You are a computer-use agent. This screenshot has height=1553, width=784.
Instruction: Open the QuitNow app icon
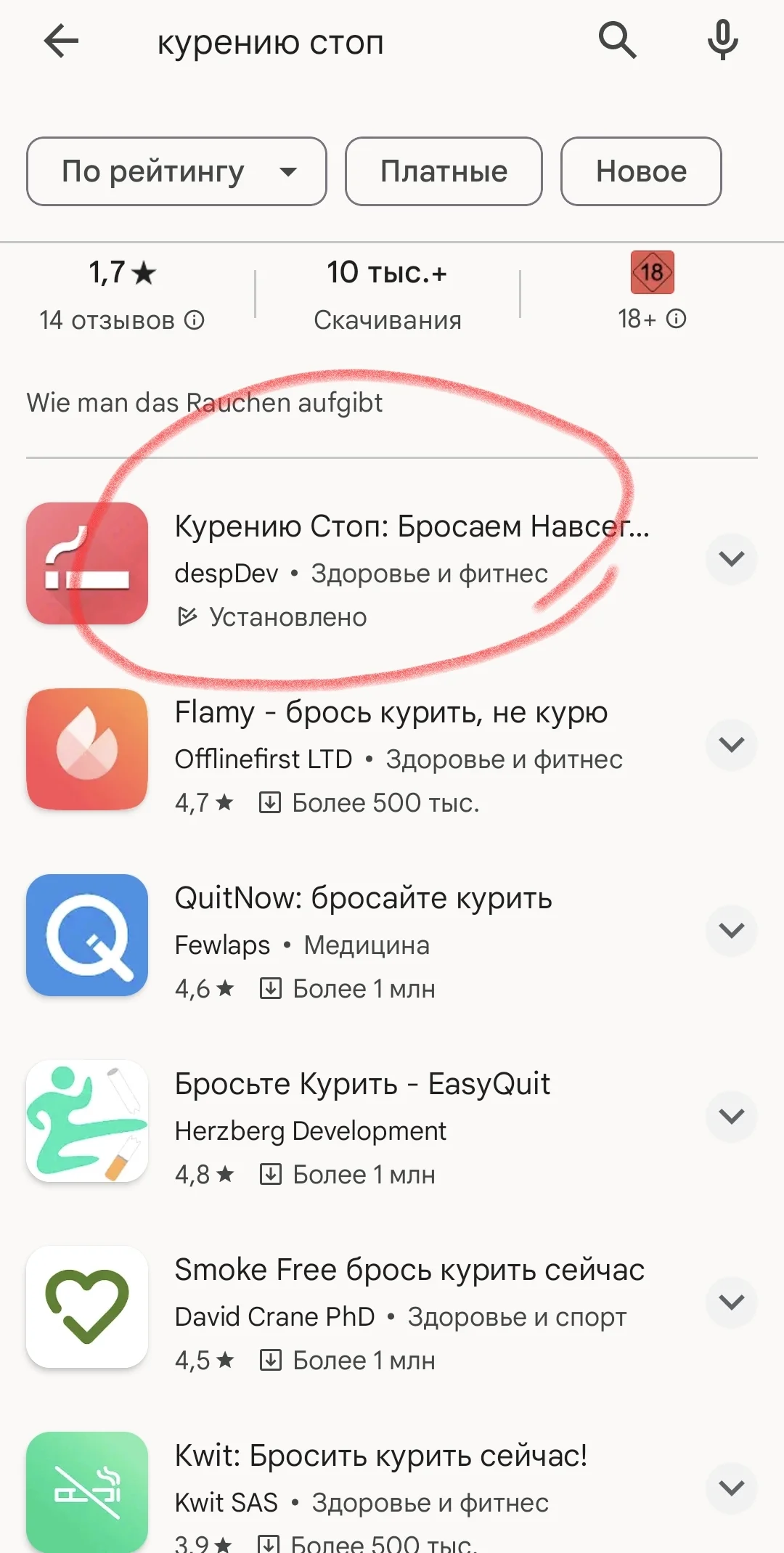click(x=86, y=935)
